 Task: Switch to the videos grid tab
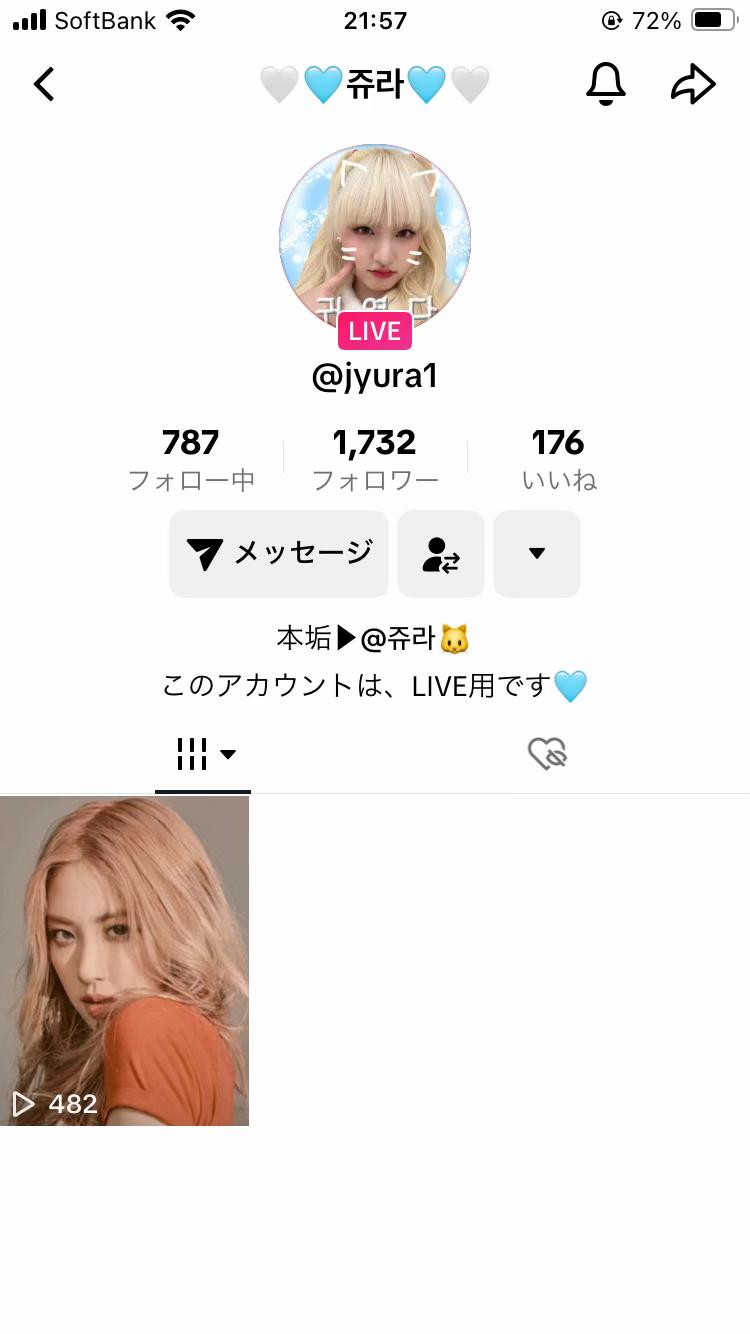pos(204,754)
